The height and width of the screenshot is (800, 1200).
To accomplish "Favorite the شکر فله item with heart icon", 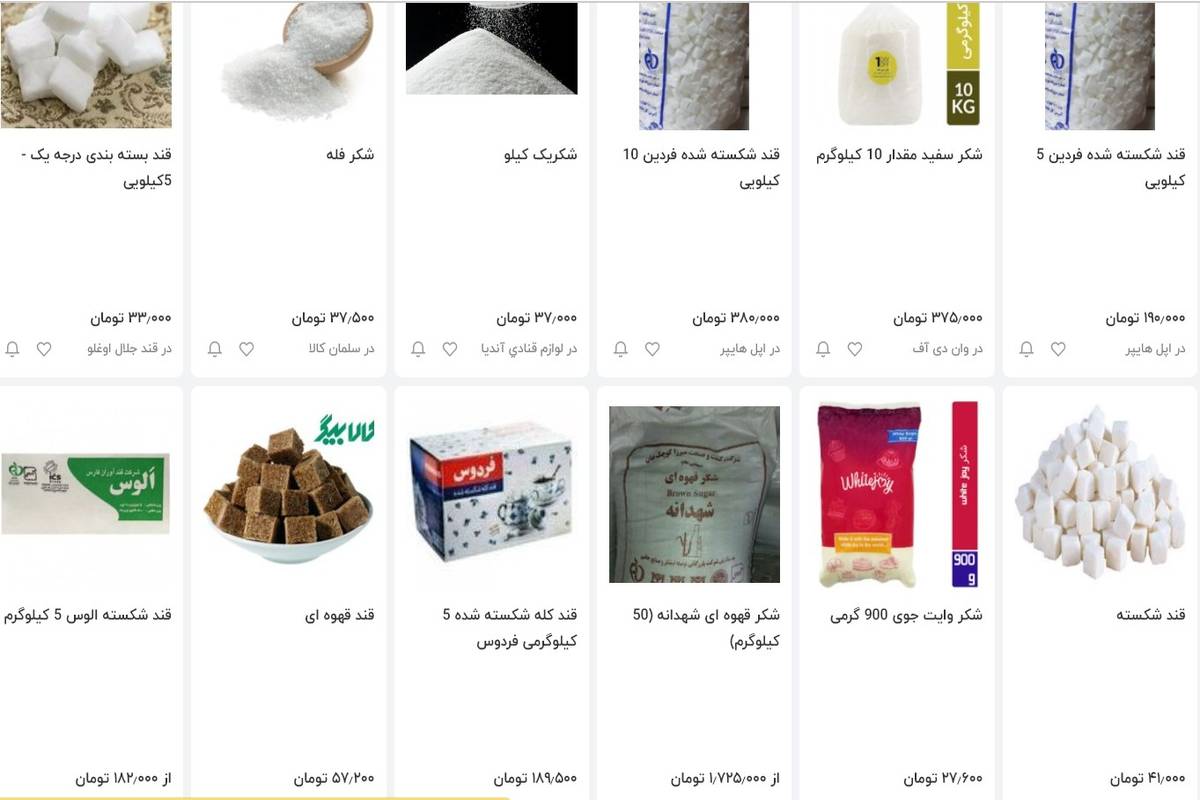I will coord(246,349).
